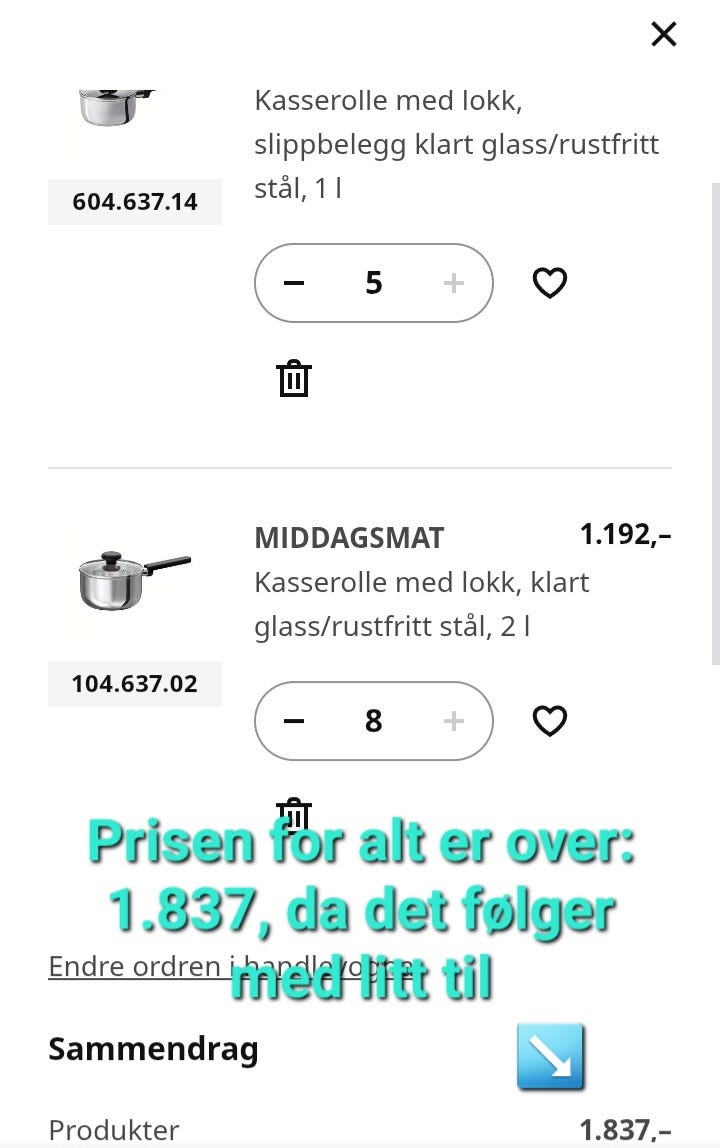Add the 1 l kasserolle to favourites

[549, 283]
